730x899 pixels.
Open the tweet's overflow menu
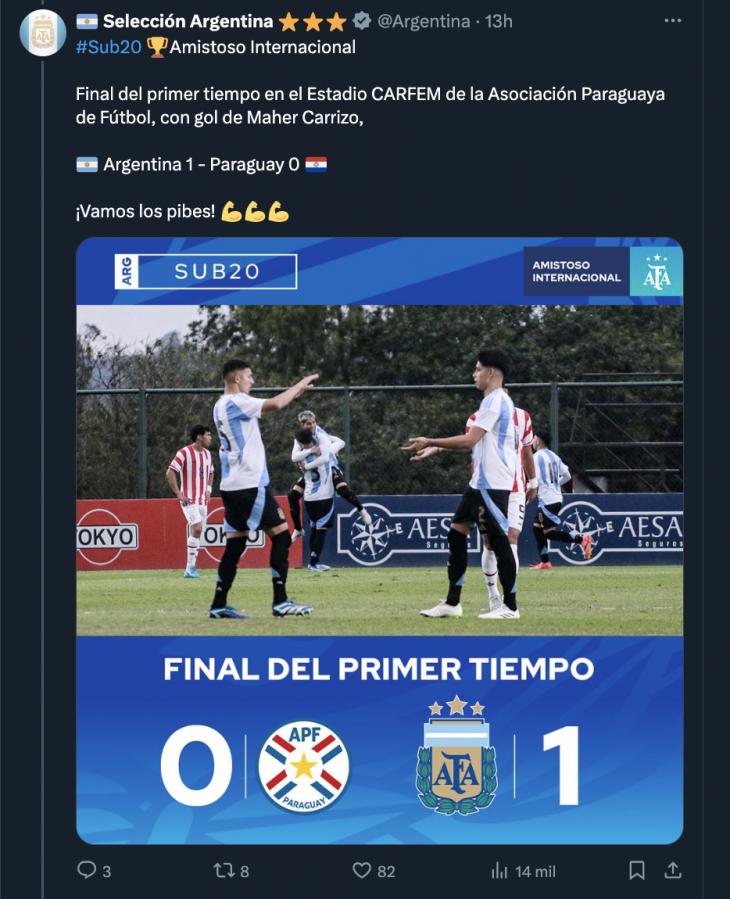tap(673, 21)
